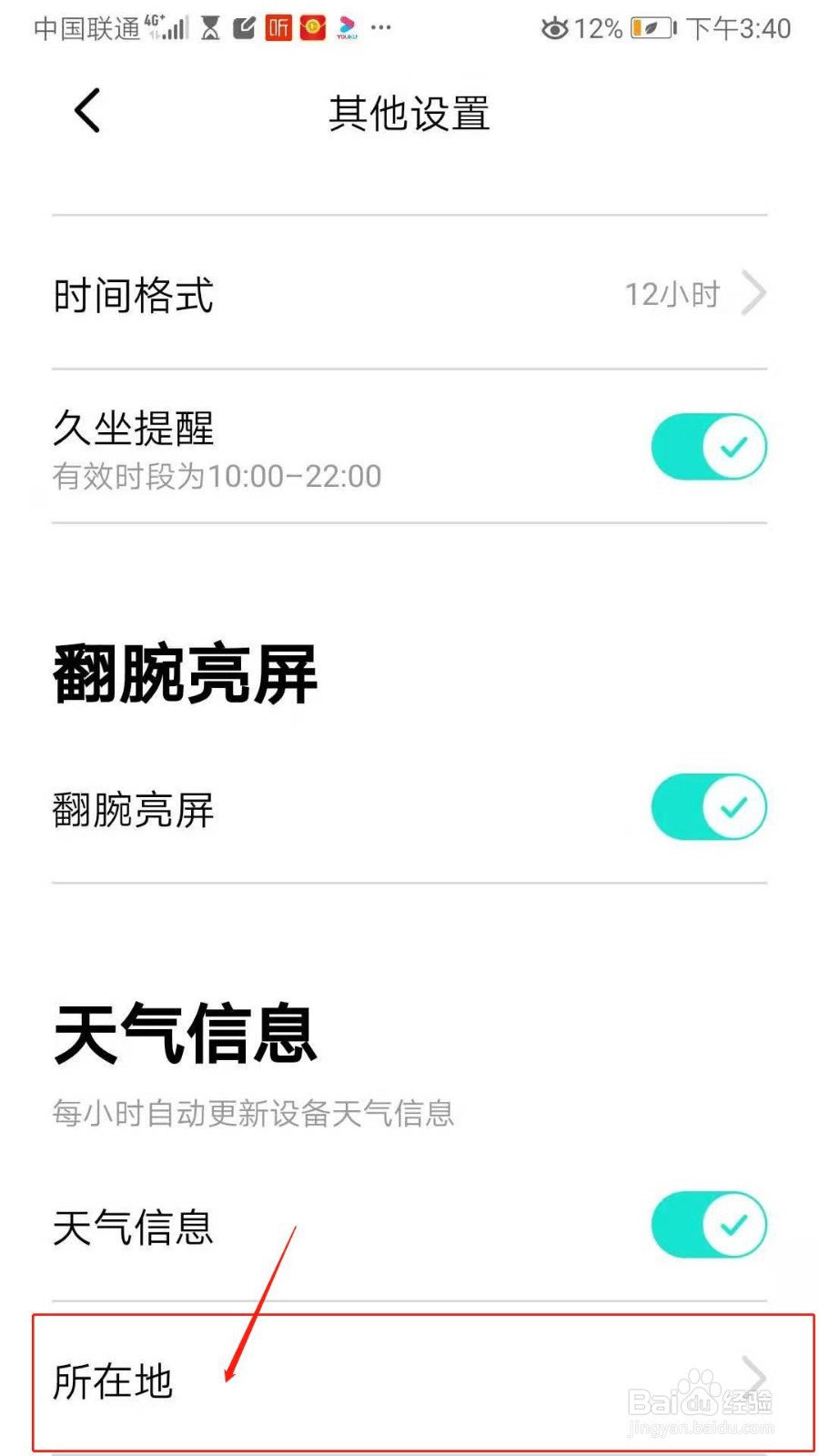The image size is (819, 1456).
Task: Tap the red 听 notification icon
Action: 279,28
